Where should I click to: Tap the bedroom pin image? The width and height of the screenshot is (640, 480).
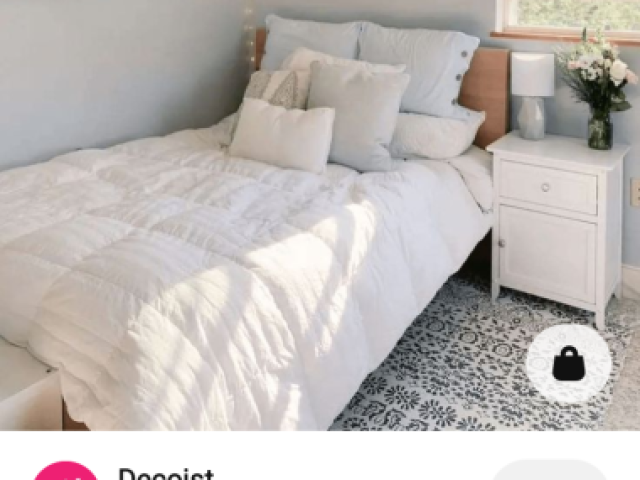300,220
